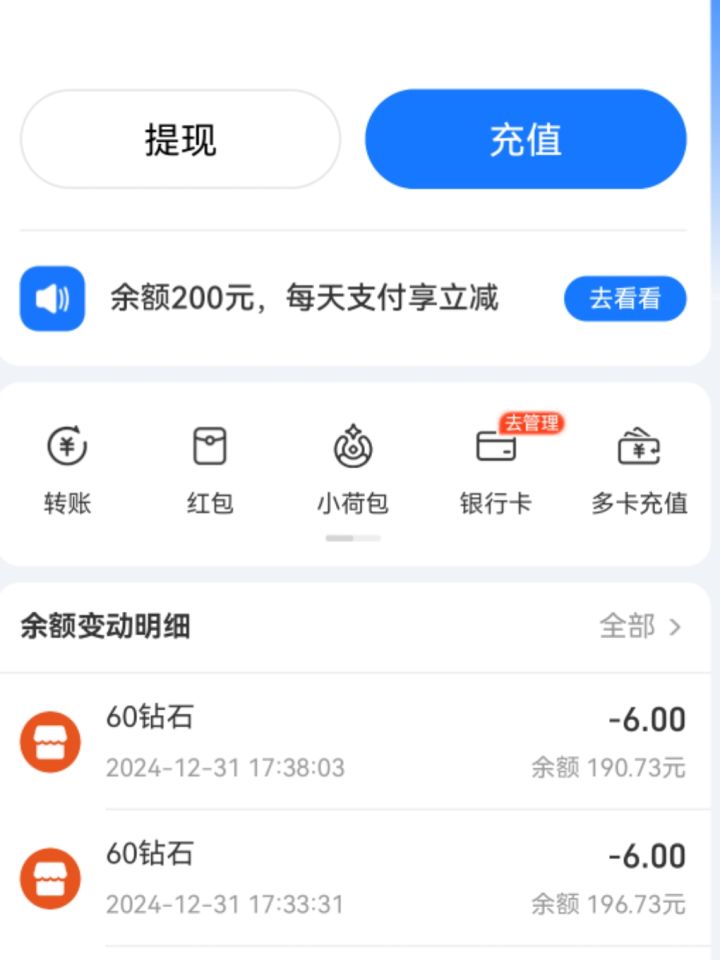
Task: Open 转账 transfer
Action: (67, 469)
